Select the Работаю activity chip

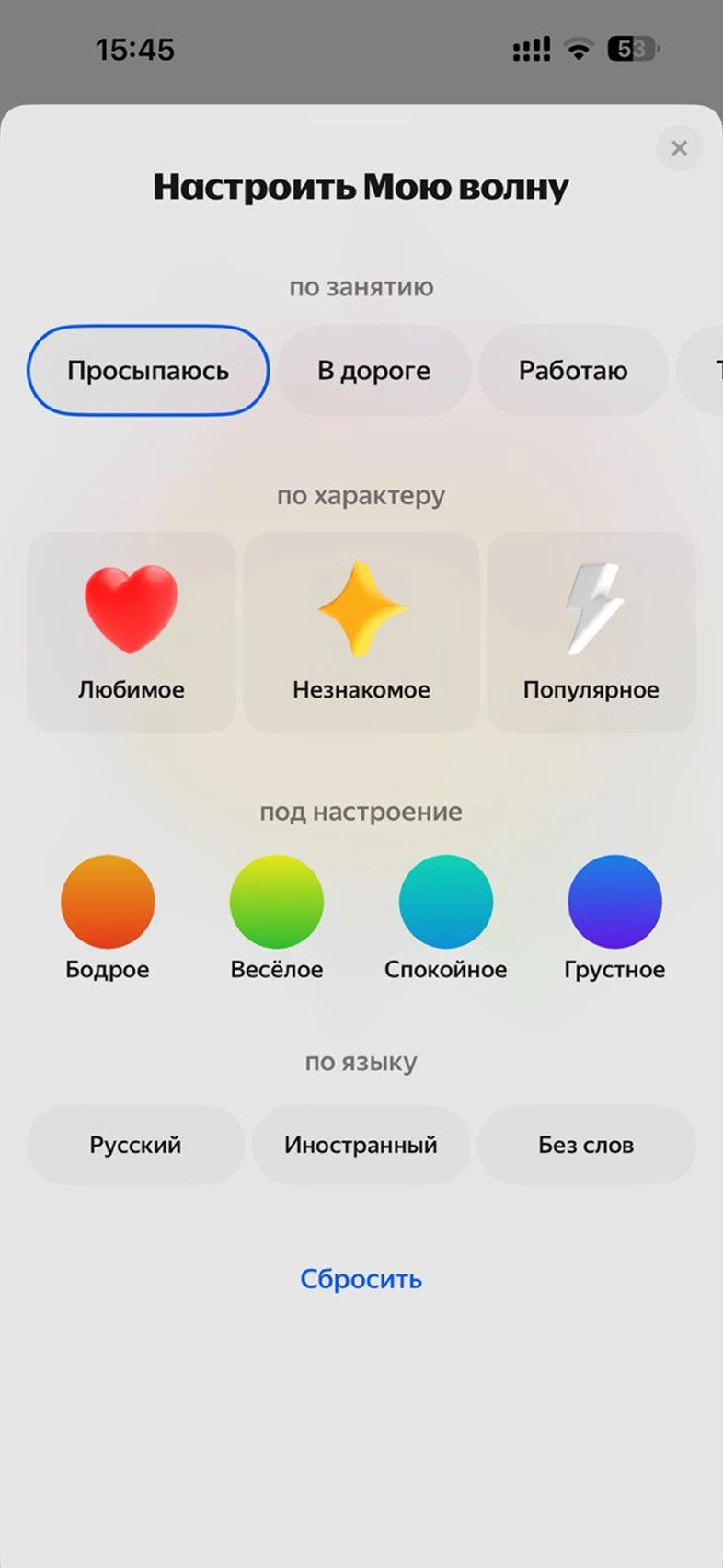coord(573,370)
